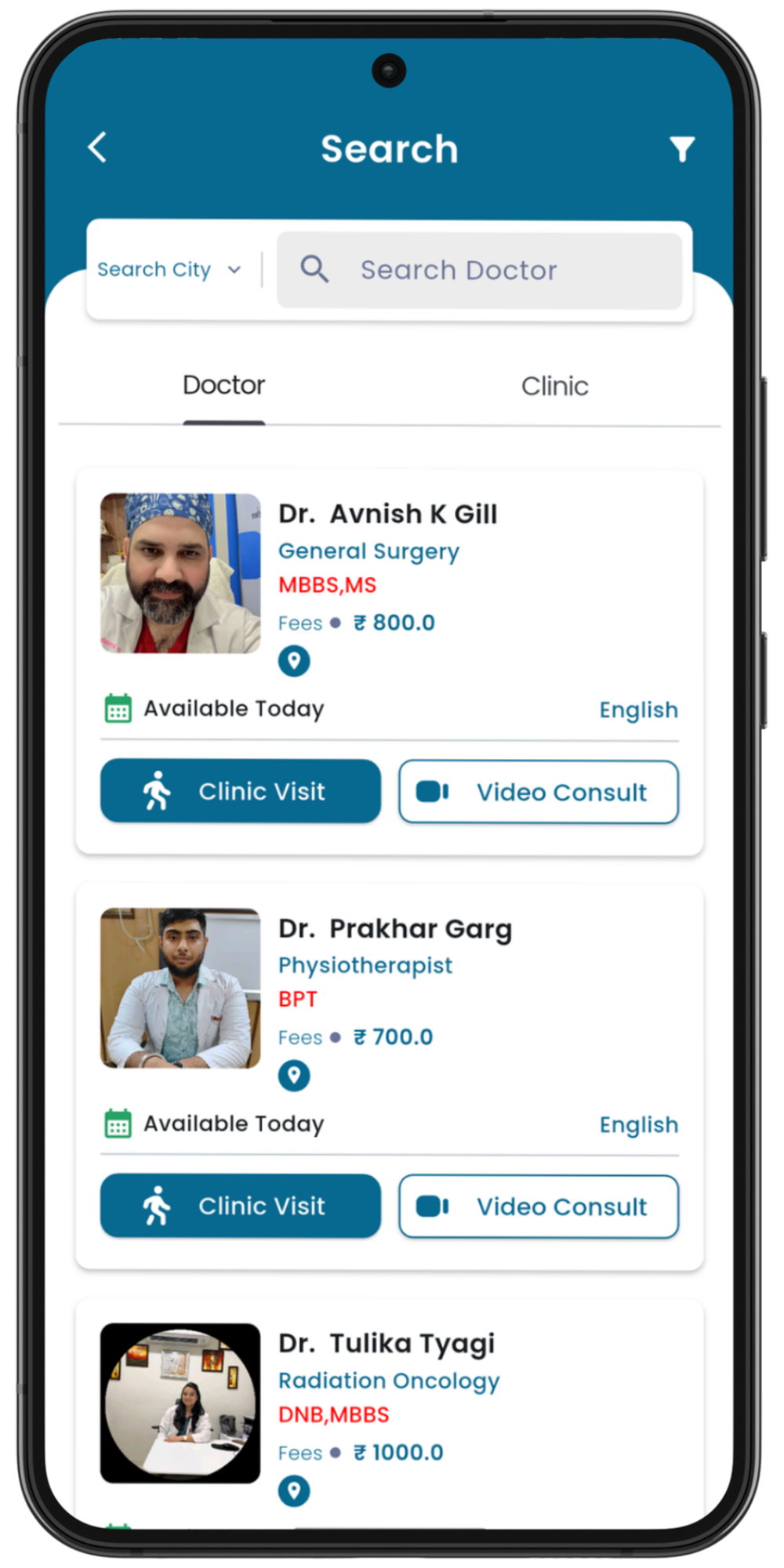Image resolution: width=784 pixels, height=1568 pixels.
Task: Open Dr. Prakhar Garg's profile card
Action: click(395, 929)
